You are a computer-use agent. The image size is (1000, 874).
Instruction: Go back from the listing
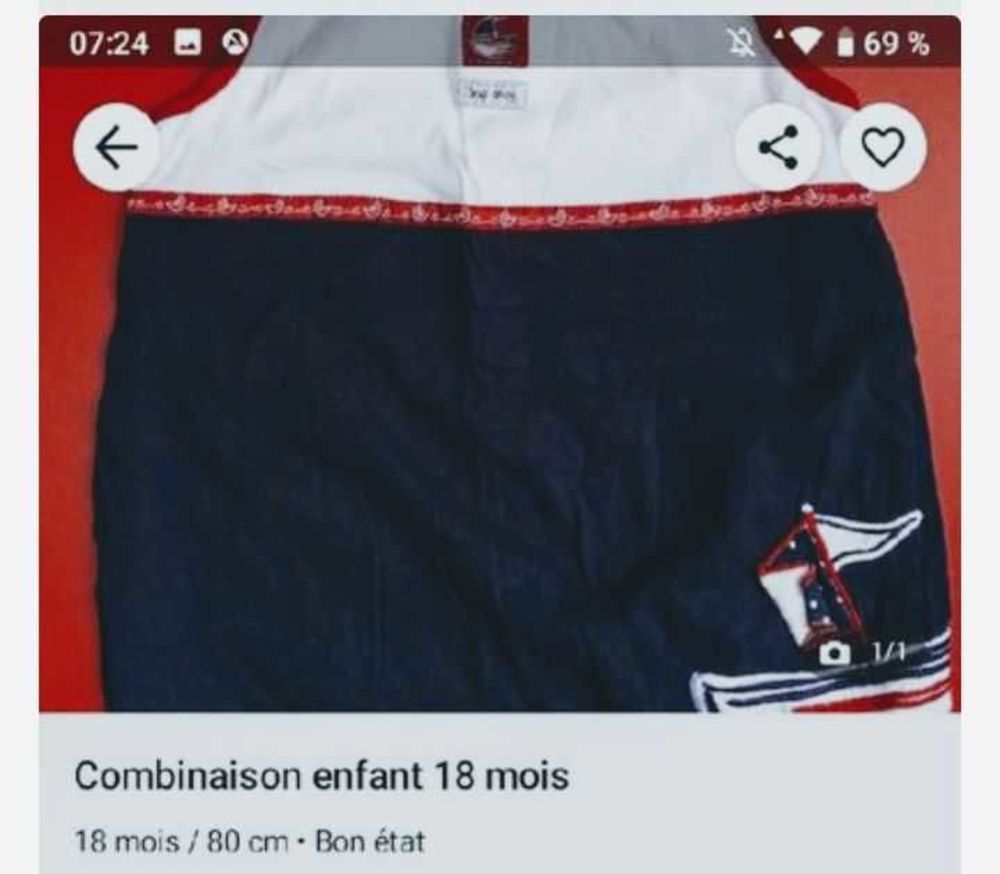[x=116, y=149]
